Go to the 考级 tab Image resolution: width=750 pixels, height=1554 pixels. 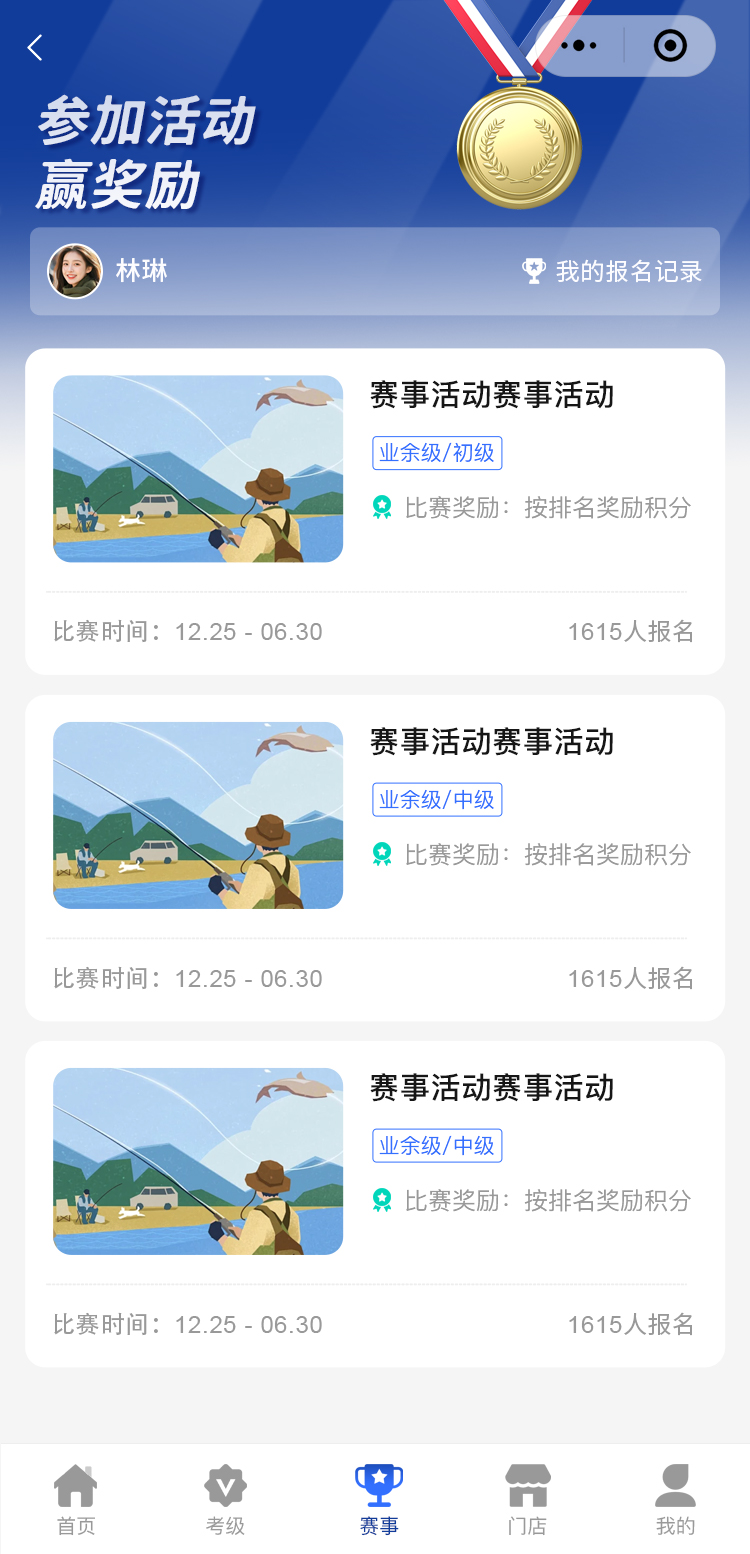click(x=225, y=1498)
